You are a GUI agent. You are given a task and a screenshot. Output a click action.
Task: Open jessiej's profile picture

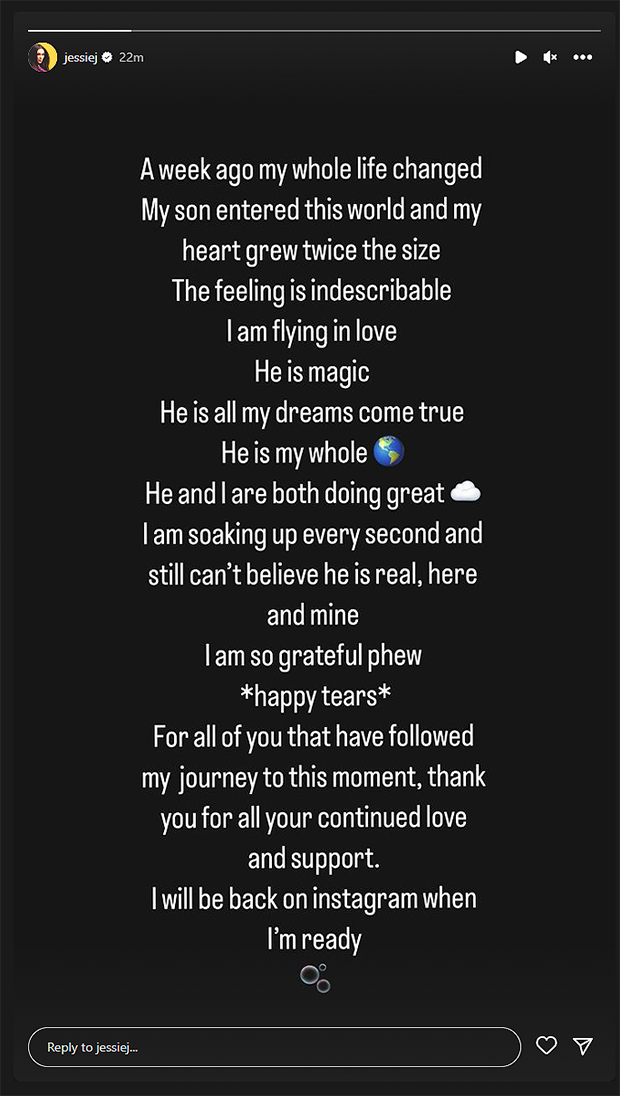(43, 57)
